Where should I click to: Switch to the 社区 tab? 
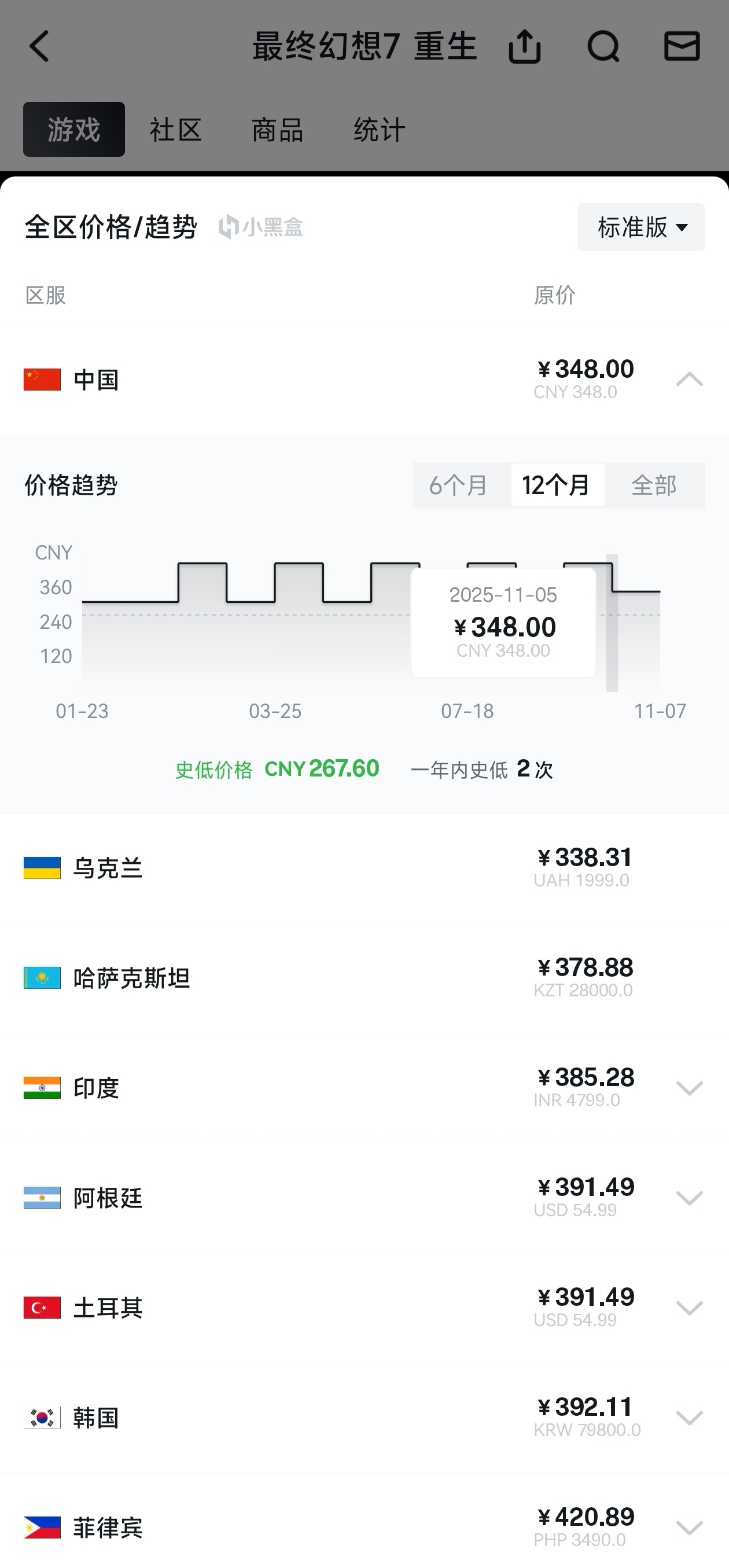pyautogui.click(x=175, y=130)
